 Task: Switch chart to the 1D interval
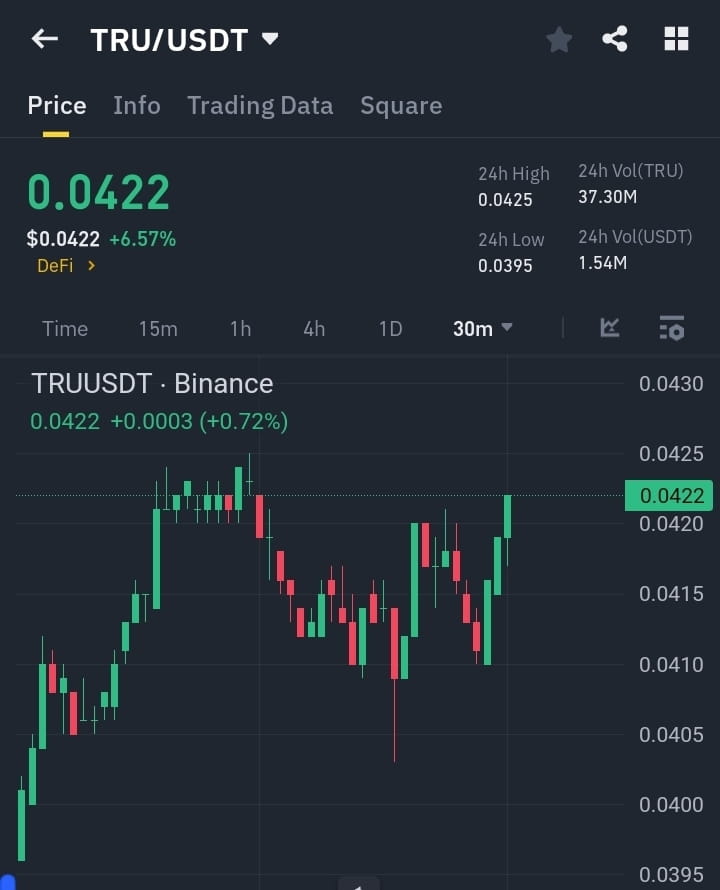pyautogui.click(x=390, y=327)
